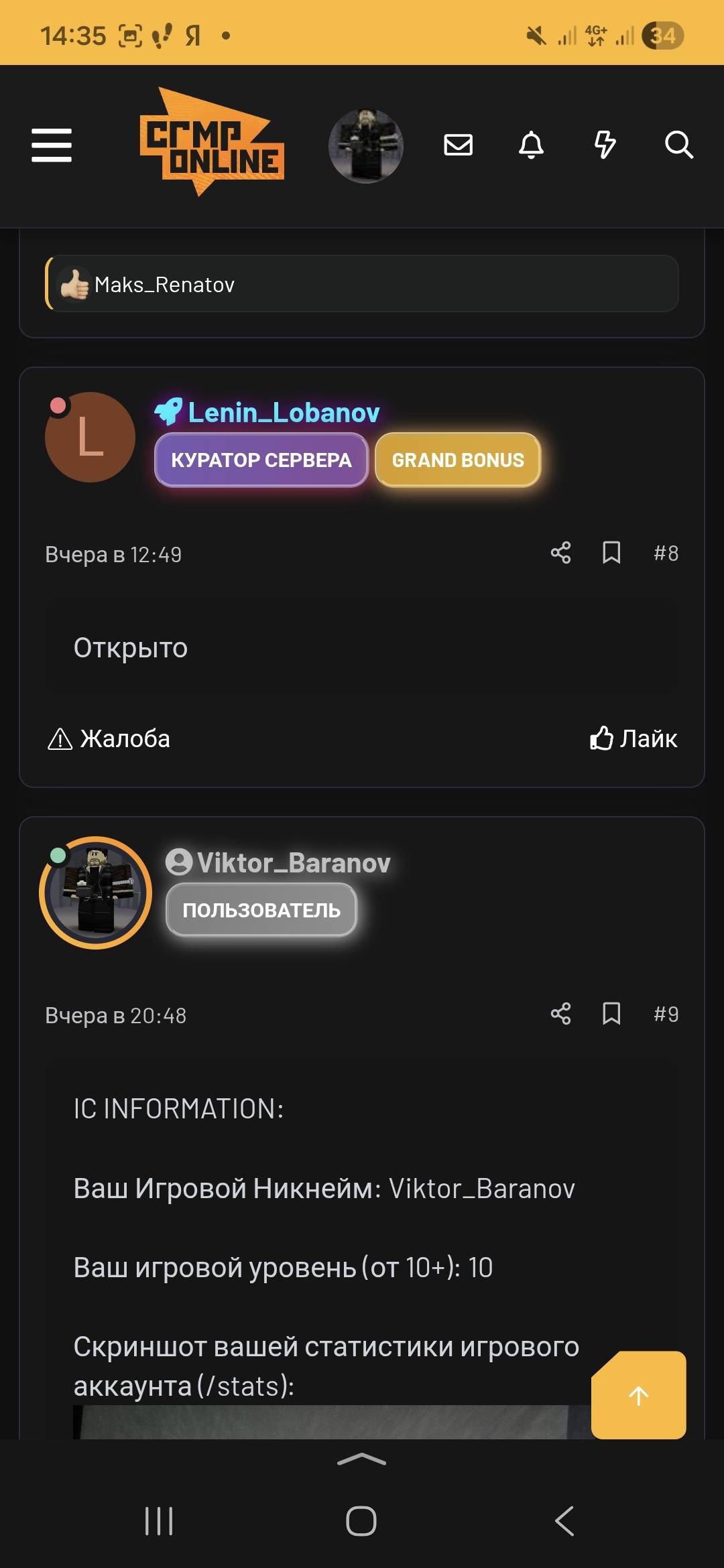Image resolution: width=724 pixels, height=1568 pixels.
Task: Share Viktor_Baranov's post #9
Action: [x=560, y=1014]
